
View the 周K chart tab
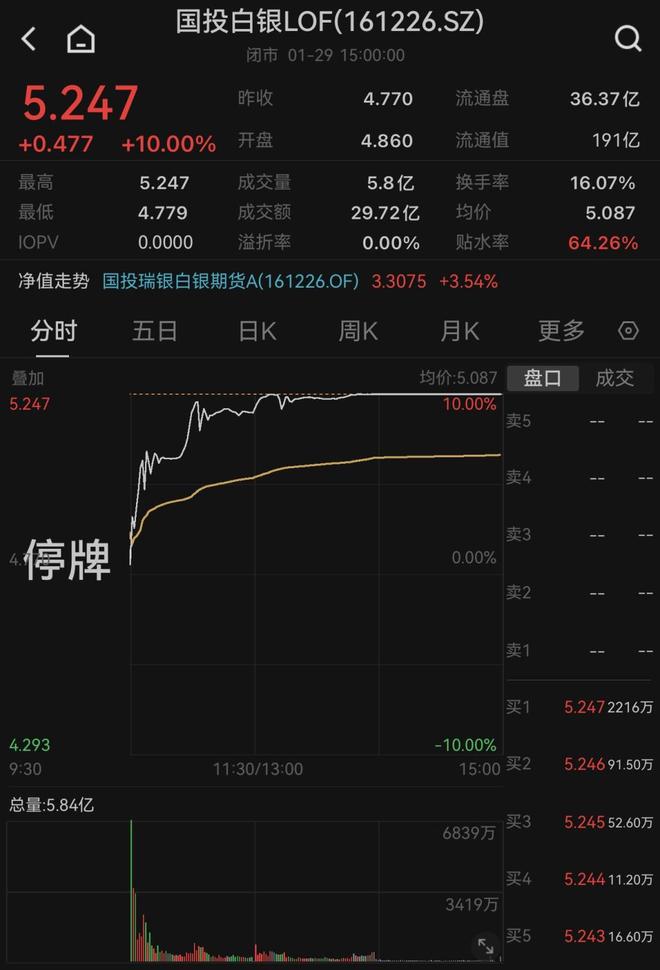358,331
